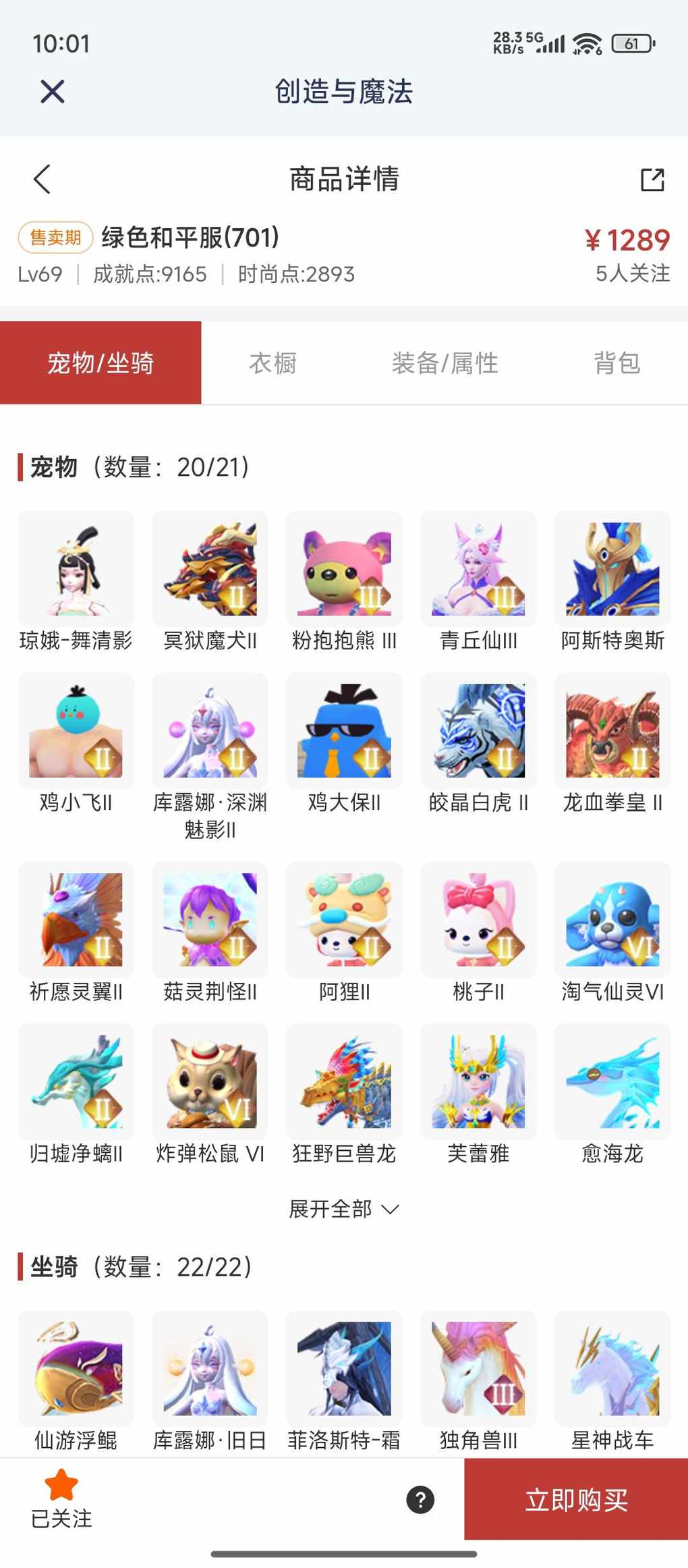The height and width of the screenshot is (1568, 688).
Task: Tap 立即购买 to buy now
Action: [x=576, y=1499]
